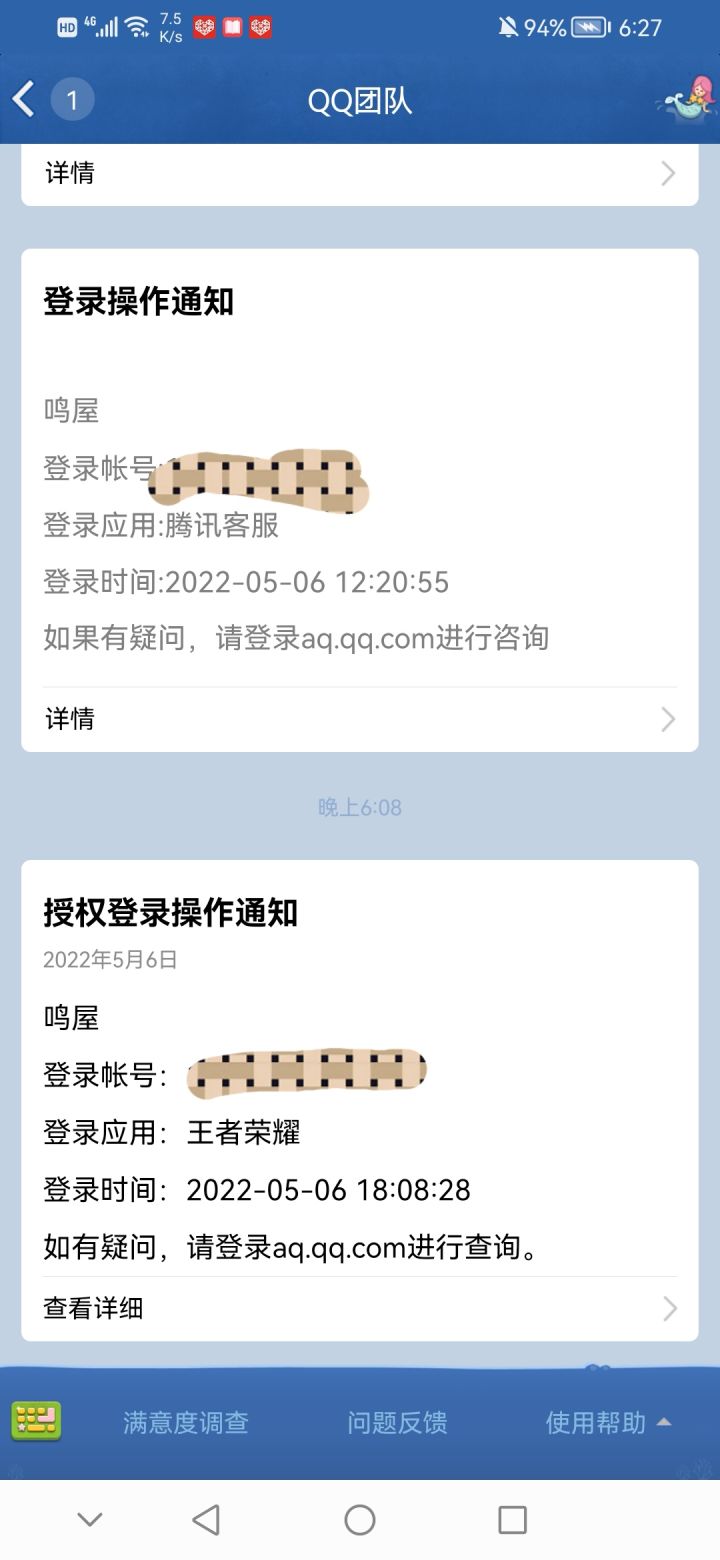720x1560 pixels.
Task: Open 满意度调查
Action: tap(185, 1422)
